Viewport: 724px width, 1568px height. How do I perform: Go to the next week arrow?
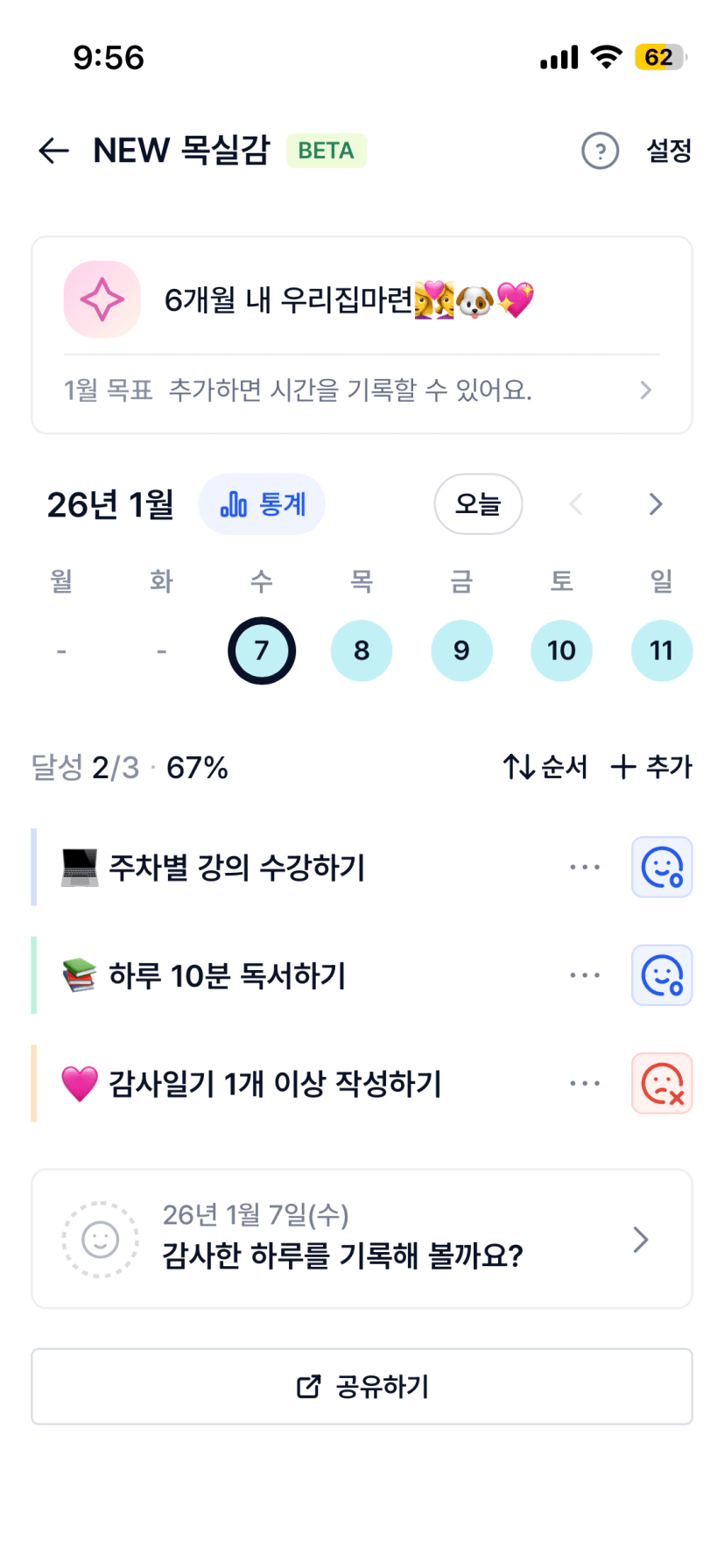655,504
